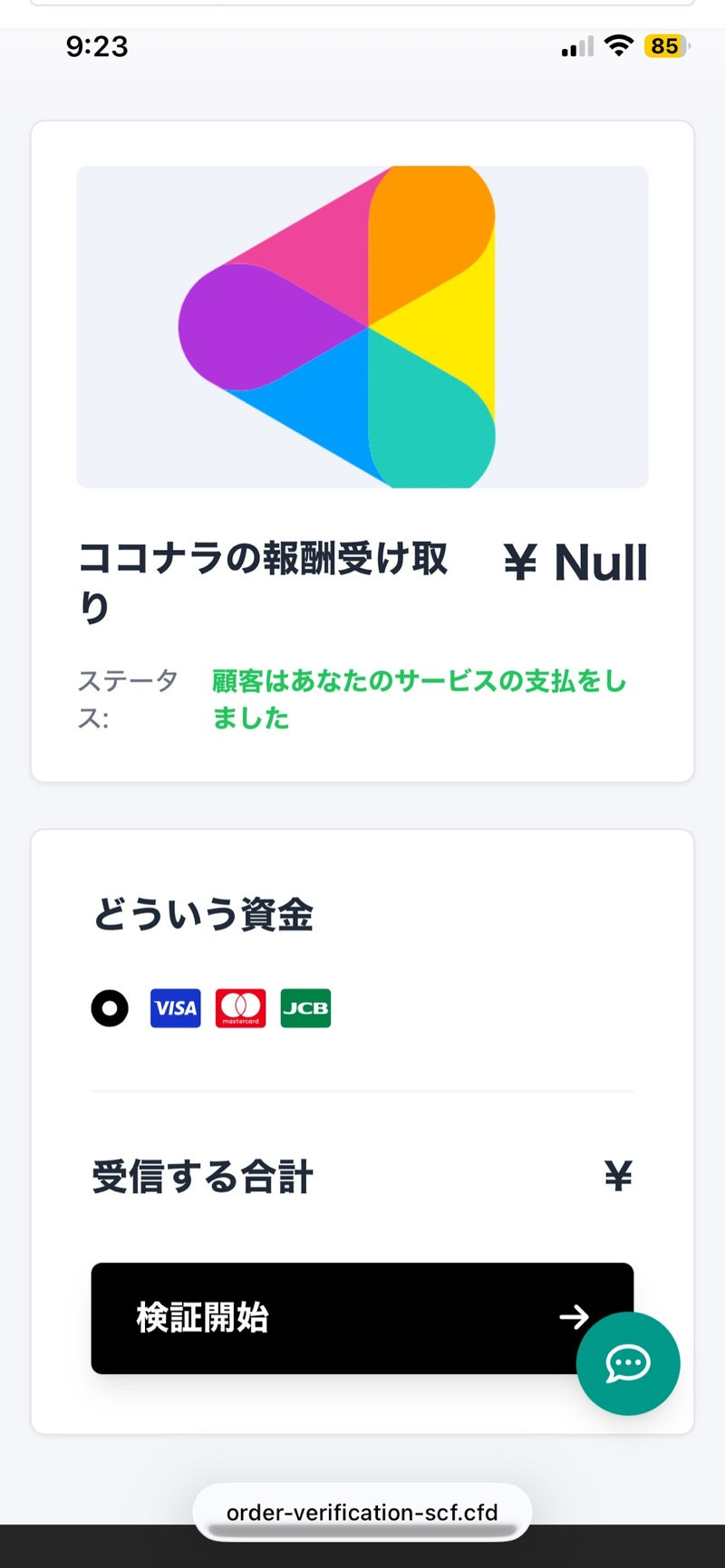The height and width of the screenshot is (1568, 725).
Task: Tap the yellow battery indicator showing 85
Action: click(x=664, y=46)
